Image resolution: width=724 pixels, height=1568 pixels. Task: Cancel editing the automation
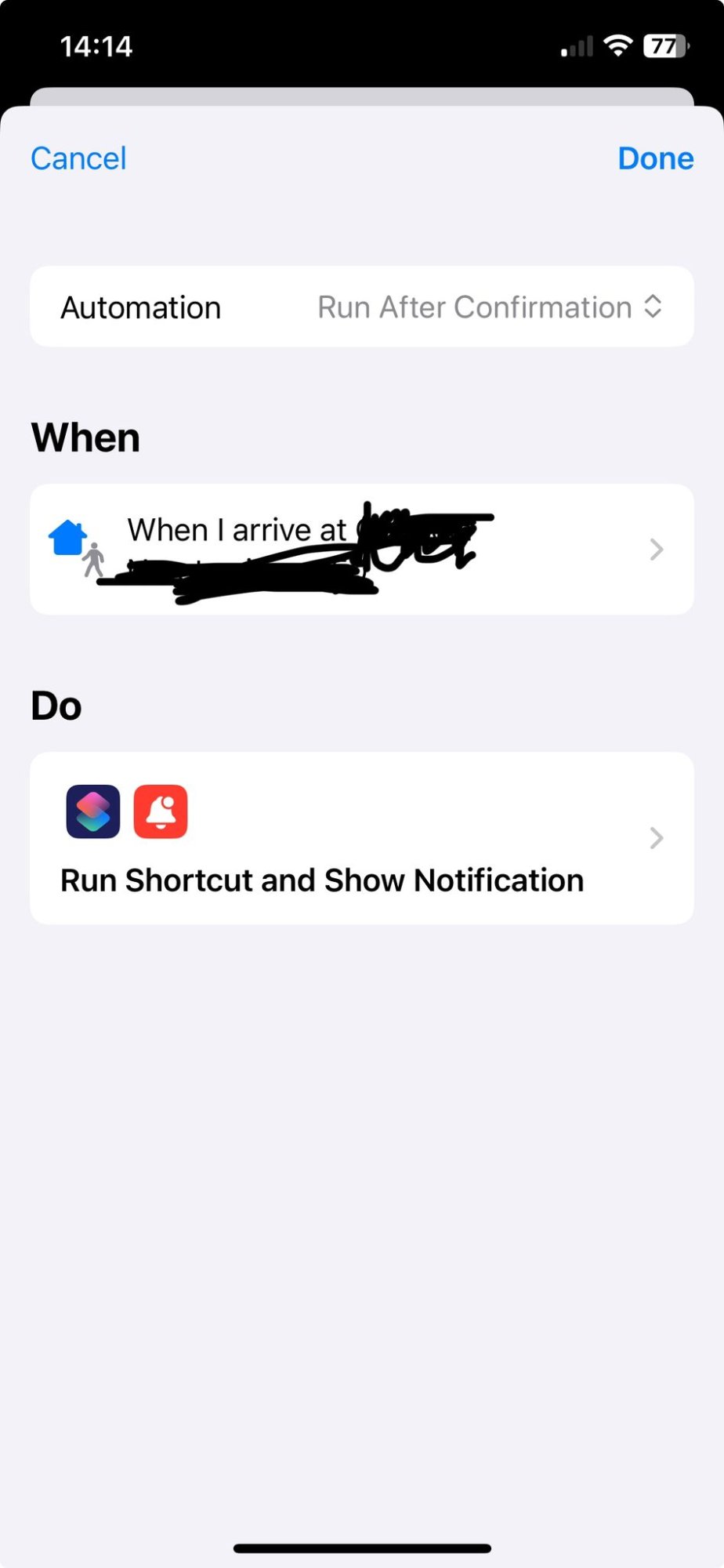(x=78, y=158)
